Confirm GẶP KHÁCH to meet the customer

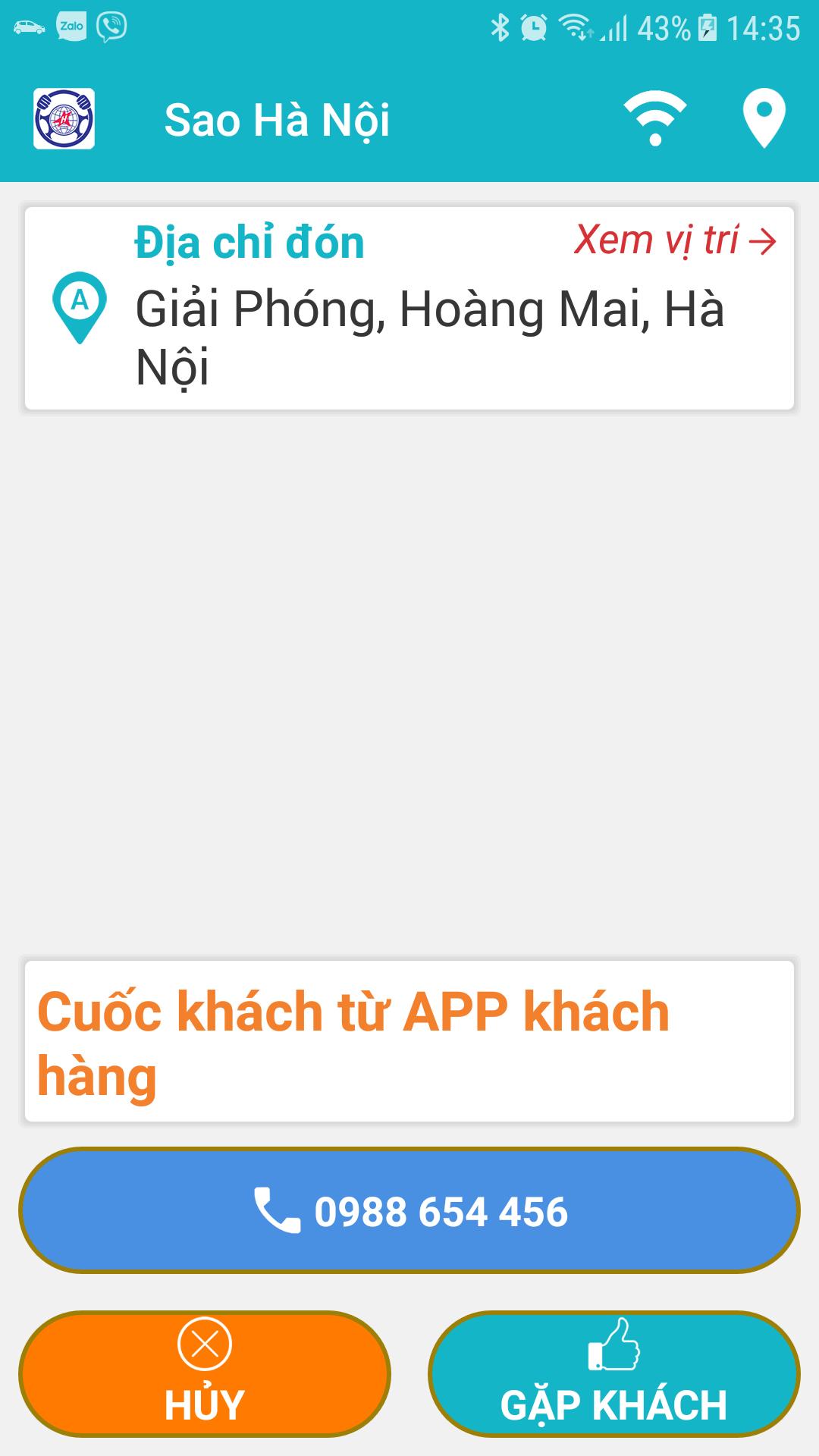613,1374
